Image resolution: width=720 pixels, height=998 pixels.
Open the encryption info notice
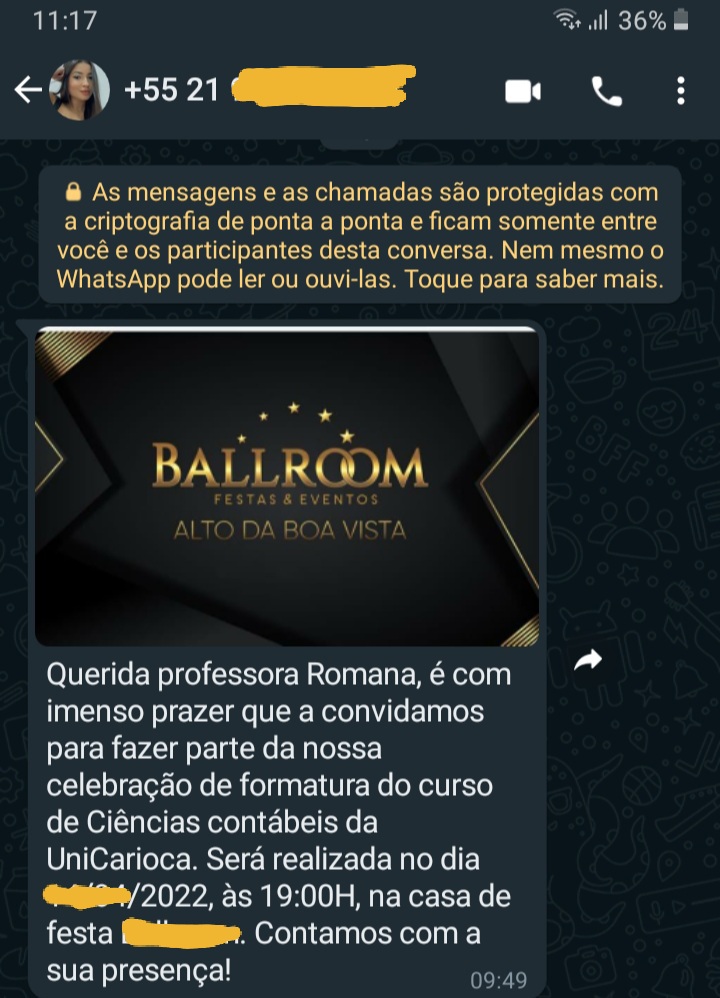pyautogui.click(x=359, y=234)
